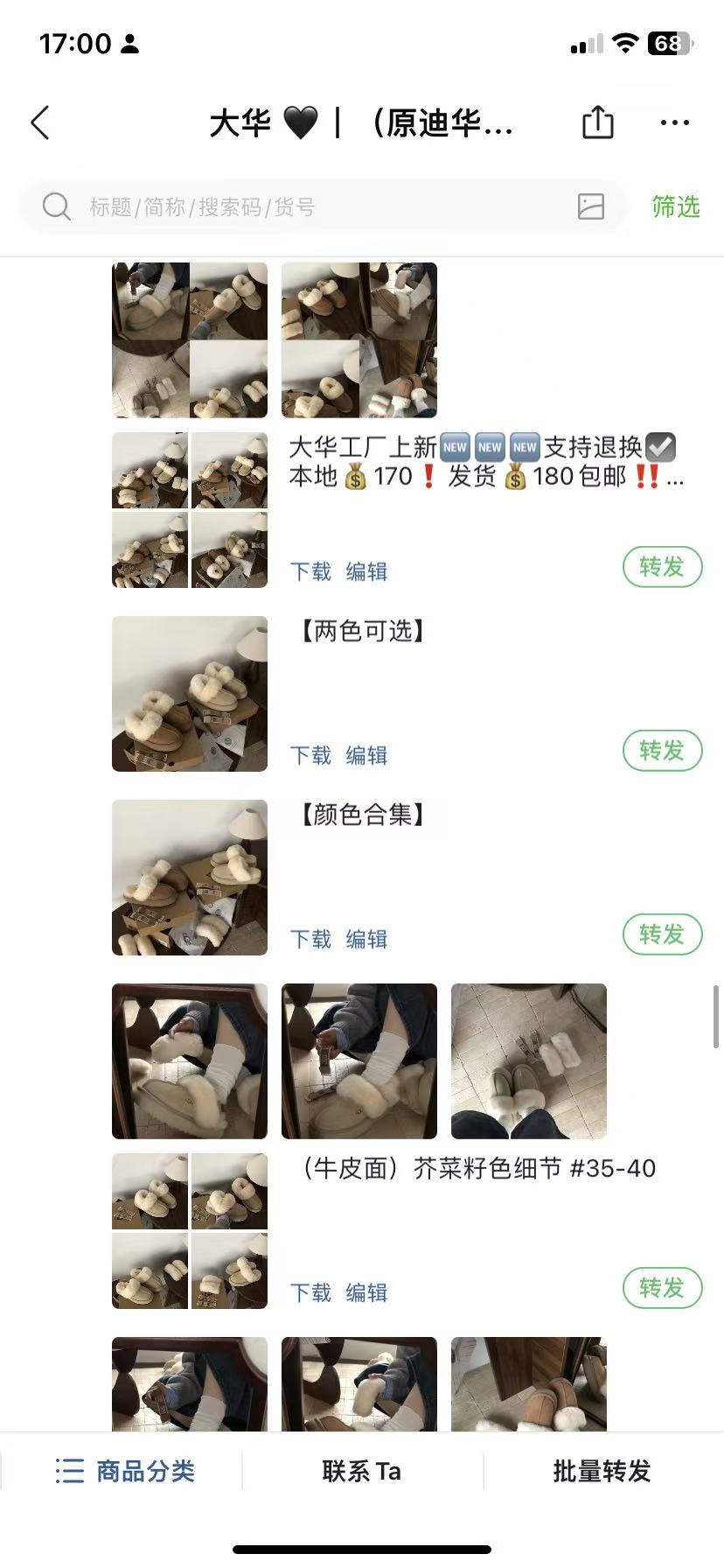The image size is (724, 1568).
Task: Open the three-dot overflow menu
Action: tap(674, 122)
